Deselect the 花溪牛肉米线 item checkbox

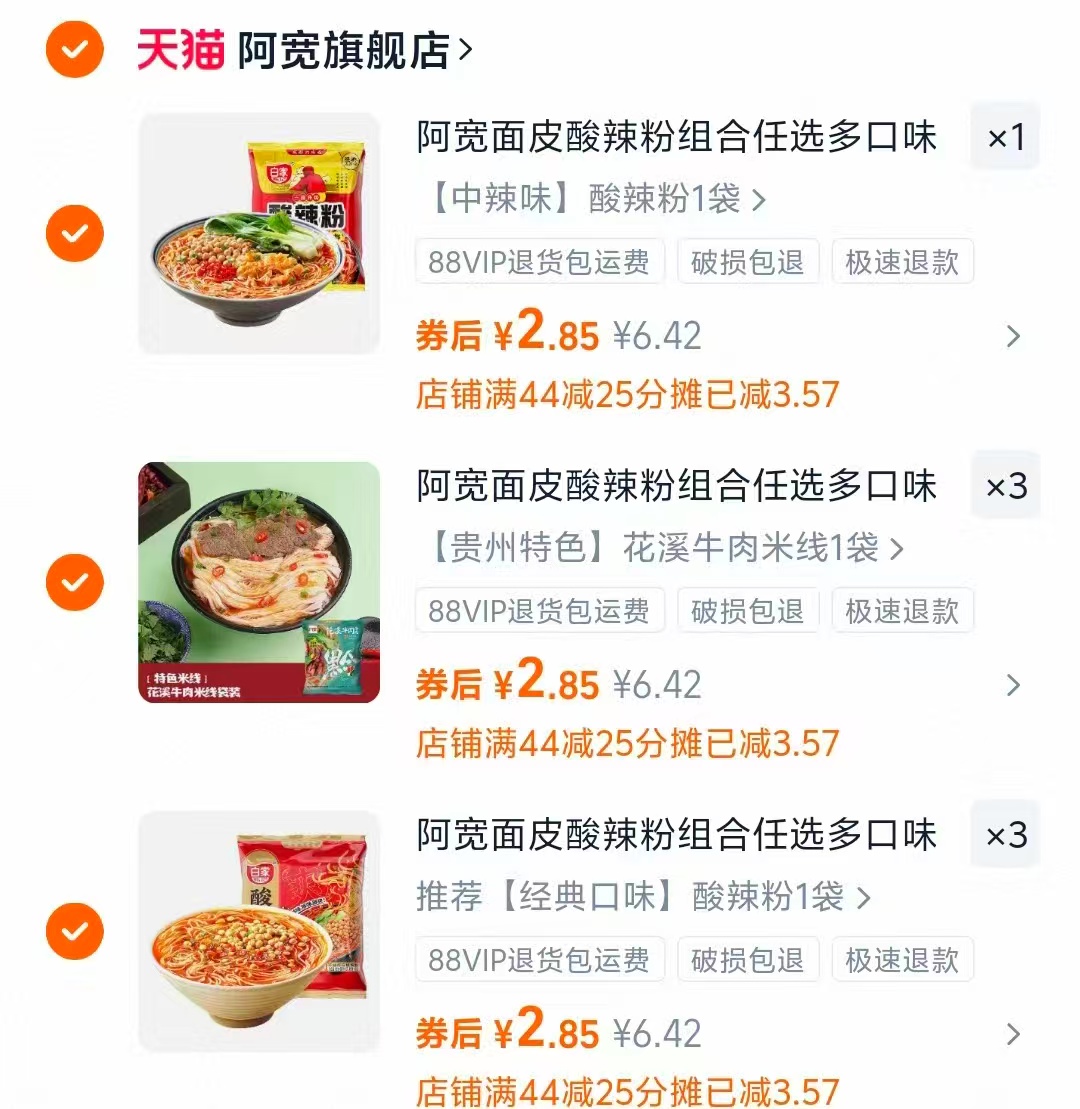coord(73,582)
